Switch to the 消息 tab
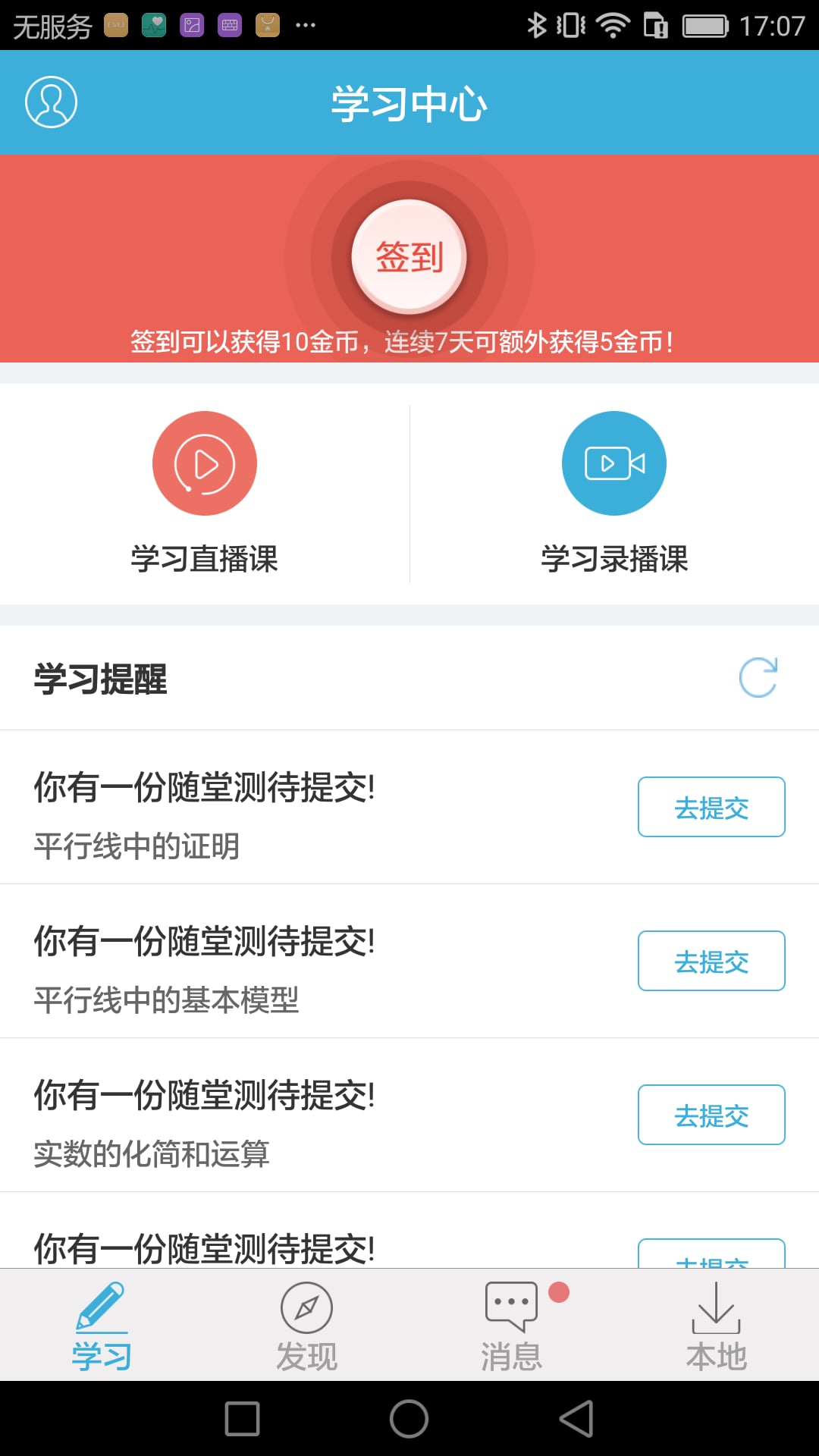The image size is (819, 1456). pyautogui.click(x=512, y=1326)
